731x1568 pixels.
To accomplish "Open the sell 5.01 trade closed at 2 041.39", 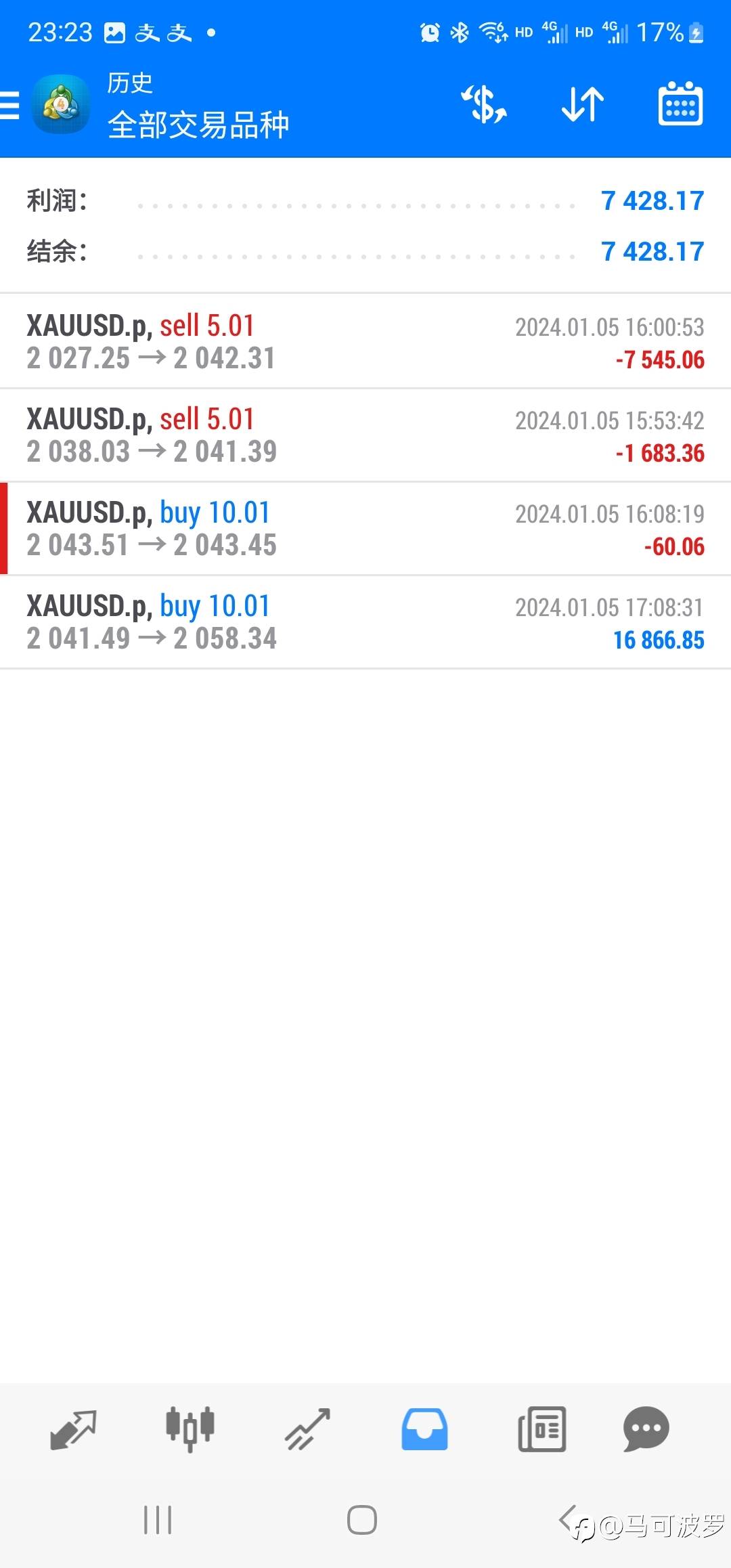I will [x=365, y=435].
